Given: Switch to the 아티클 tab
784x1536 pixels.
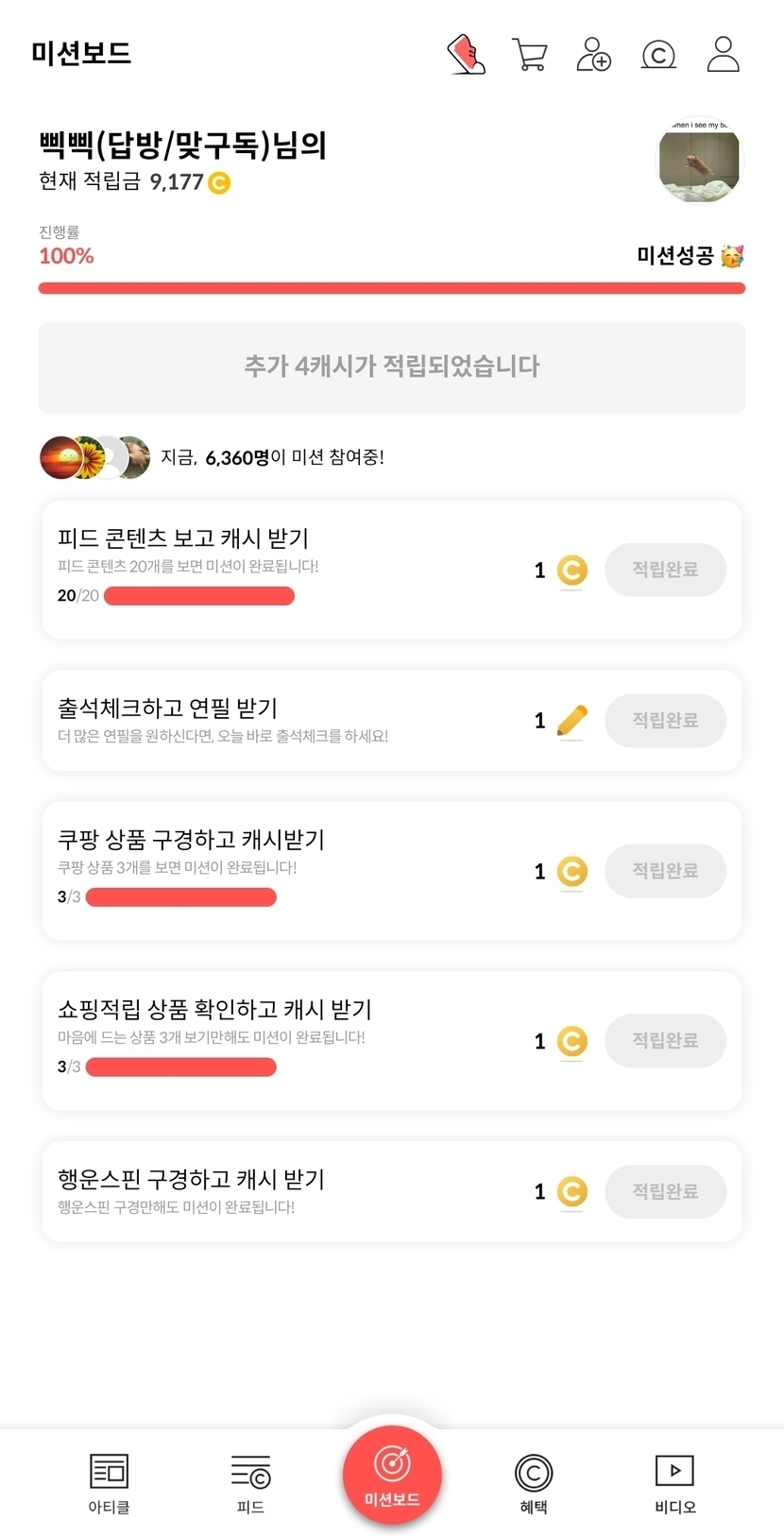Looking at the screenshot, I should [x=109, y=1482].
